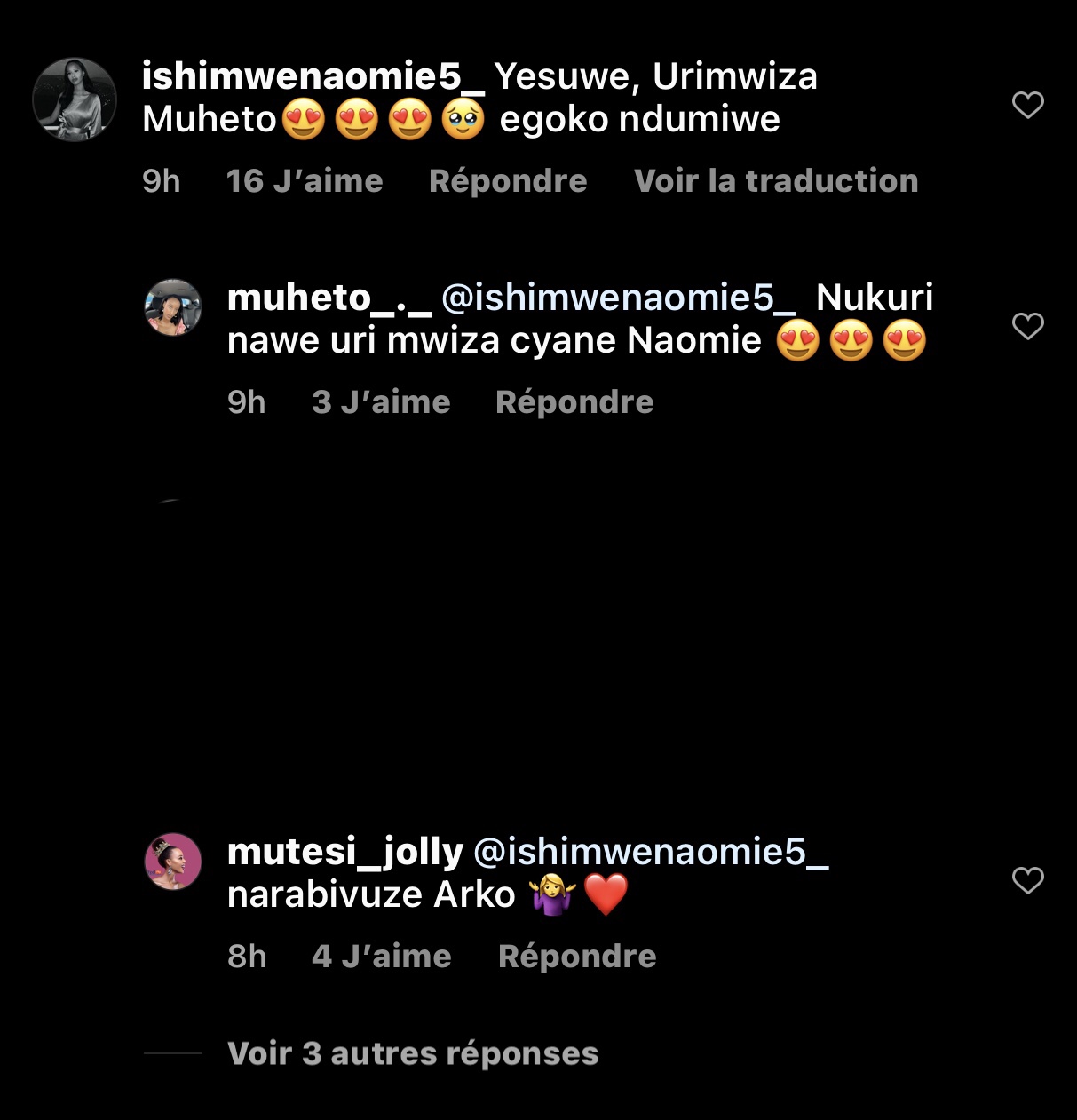The width and height of the screenshot is (1077, 1120).
Task: Open the 4 J'aime likes list
Action: 382,957
